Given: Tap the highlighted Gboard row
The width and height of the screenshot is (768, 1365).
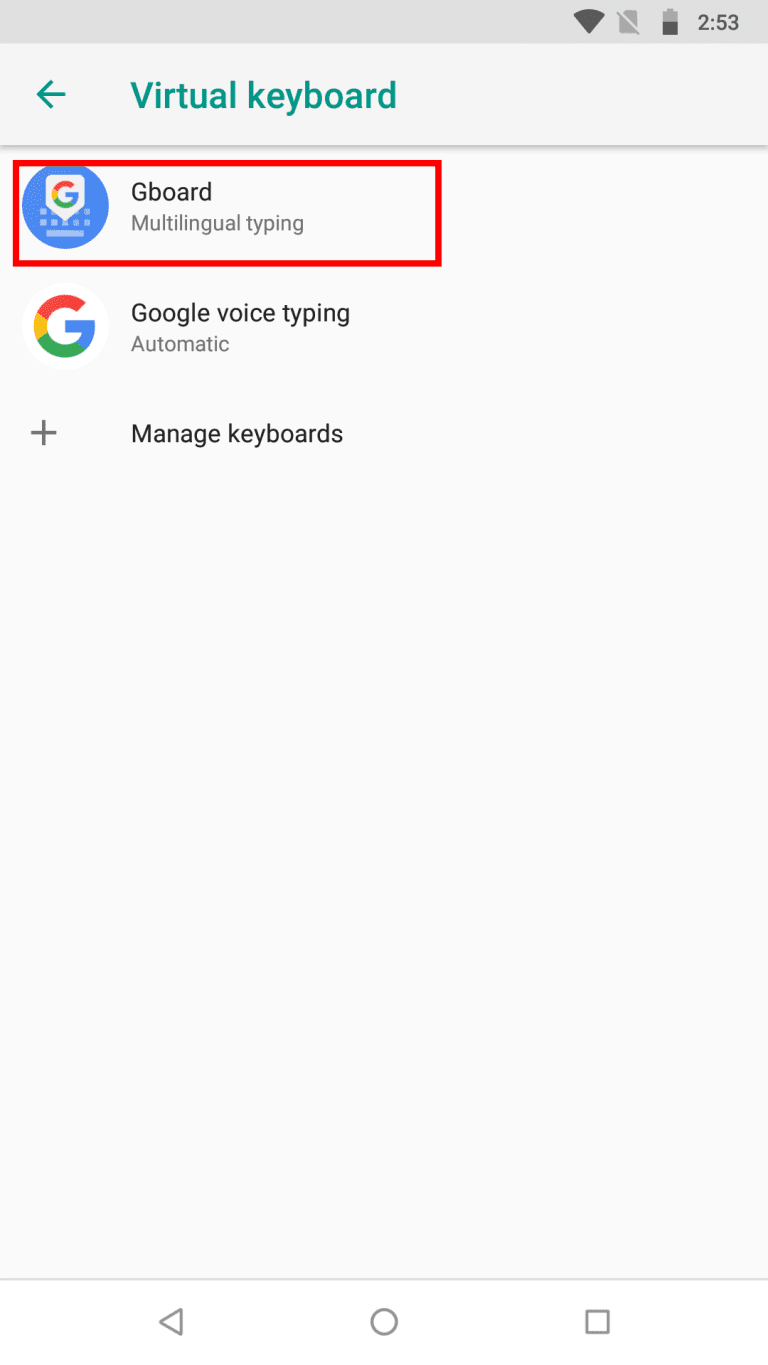Looking at the screenshot, I should coord(225,211).
